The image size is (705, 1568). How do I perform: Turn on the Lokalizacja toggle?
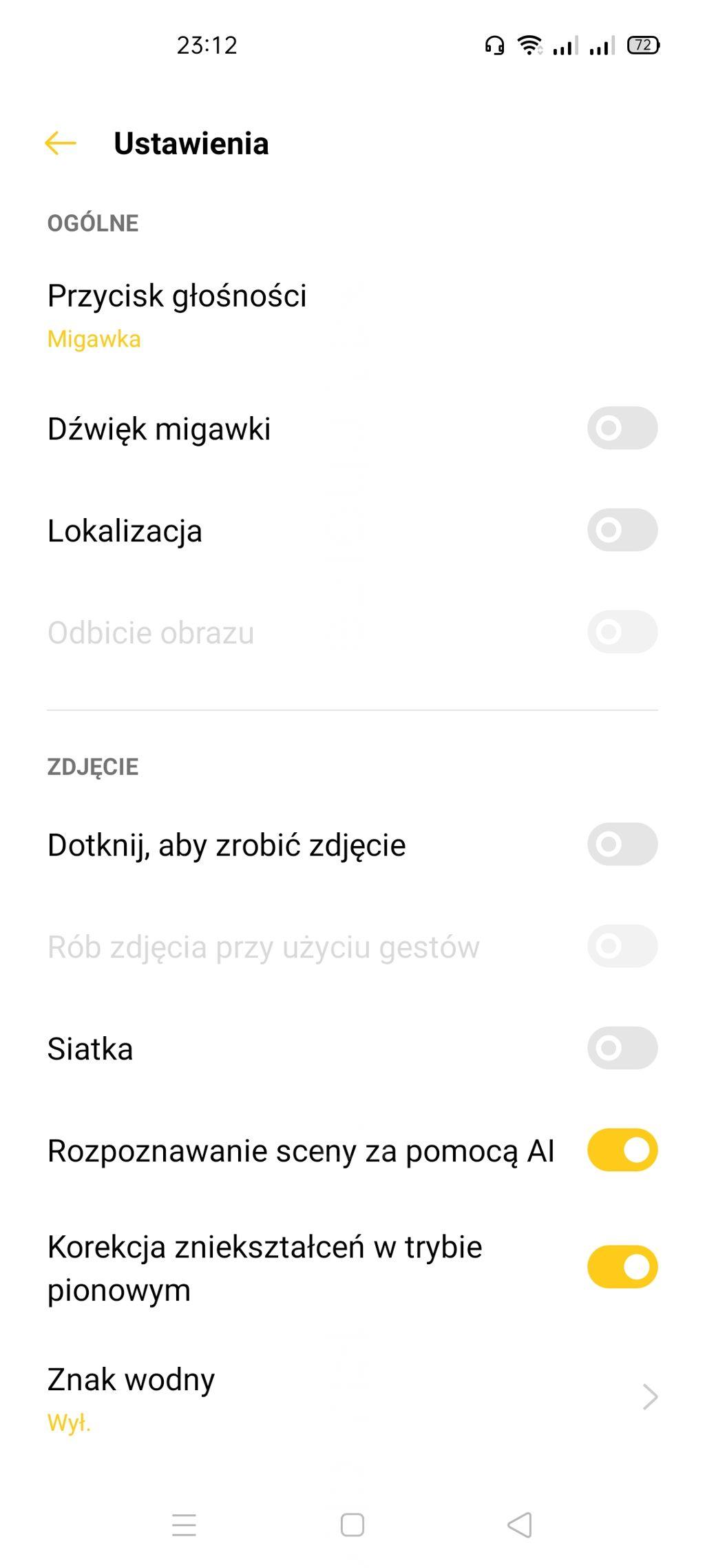(622, 530)
